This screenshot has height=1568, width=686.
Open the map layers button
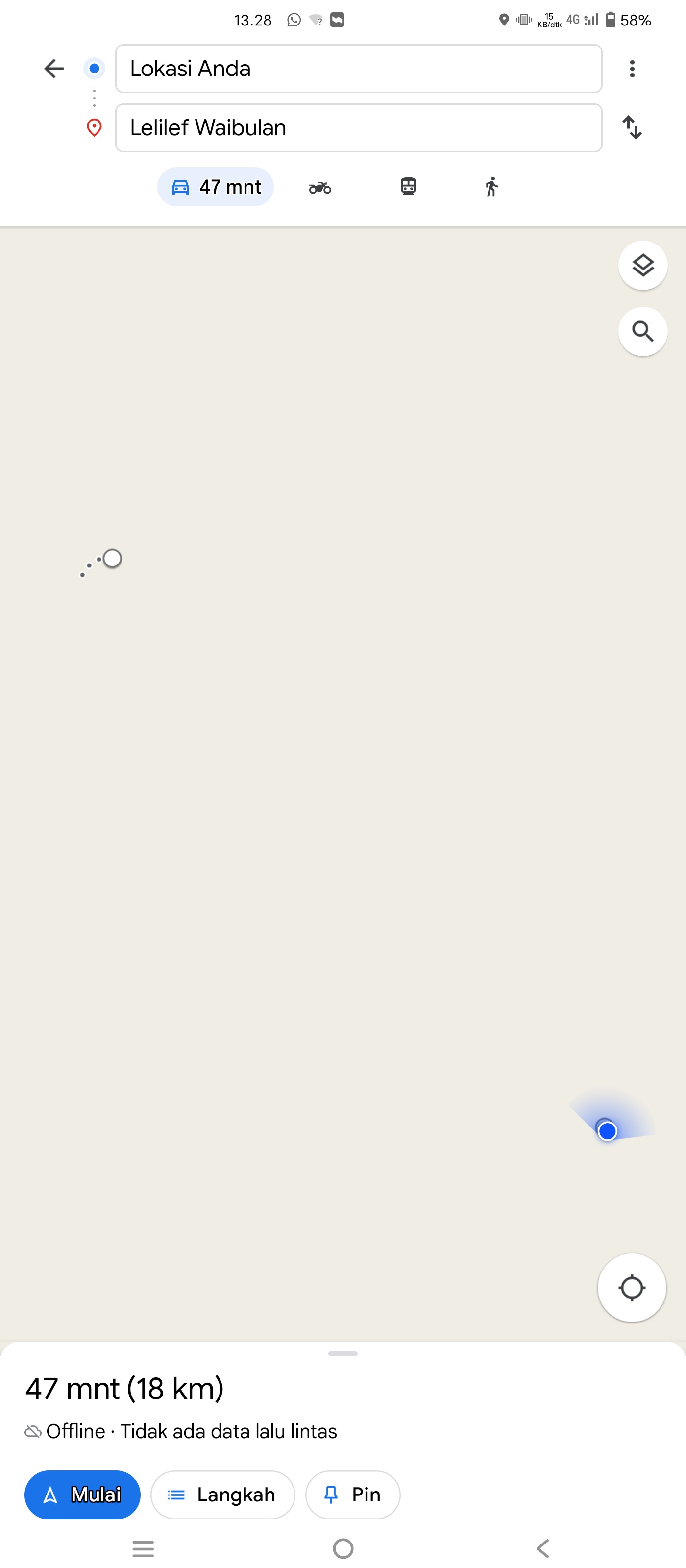[643, 266]
